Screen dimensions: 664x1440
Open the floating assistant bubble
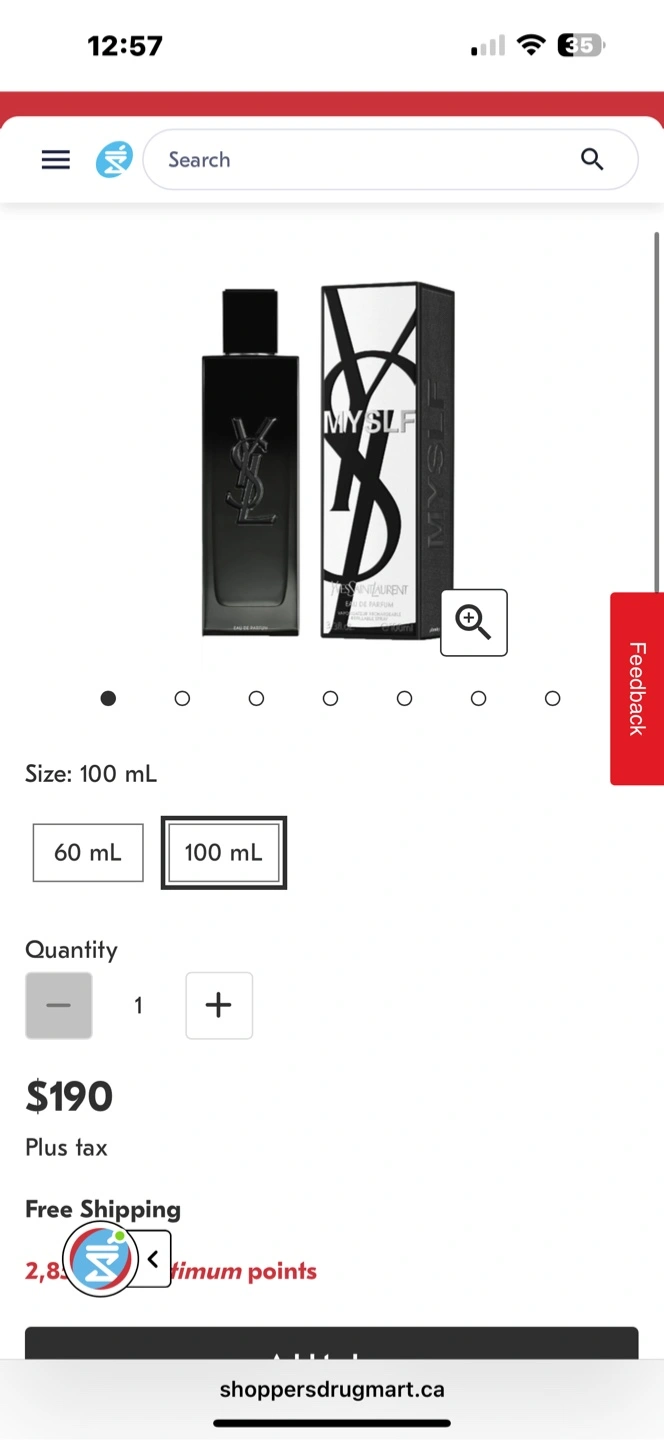(x=100, y=1260)
